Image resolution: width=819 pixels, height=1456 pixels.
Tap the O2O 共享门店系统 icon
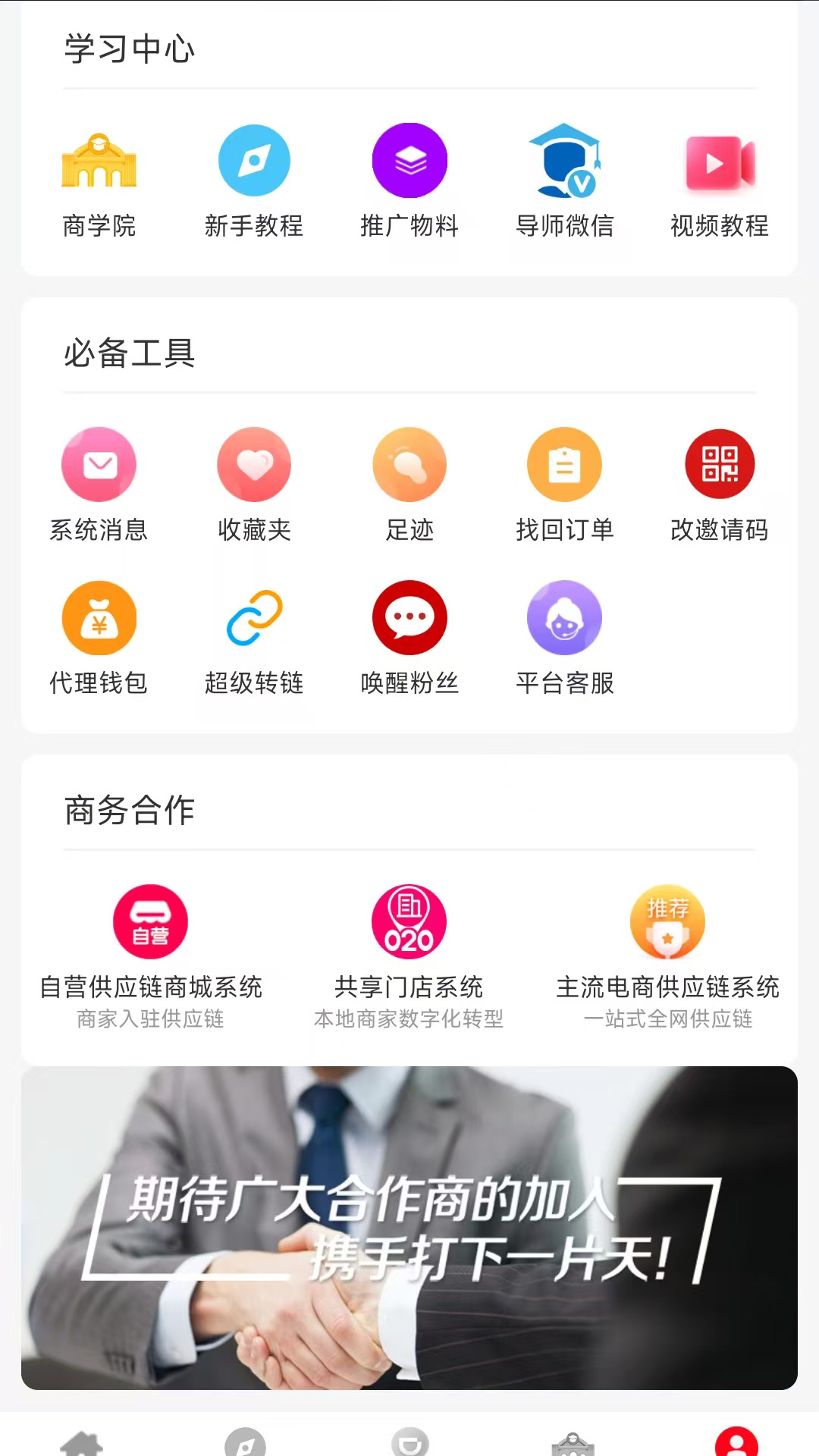[409, 921]
